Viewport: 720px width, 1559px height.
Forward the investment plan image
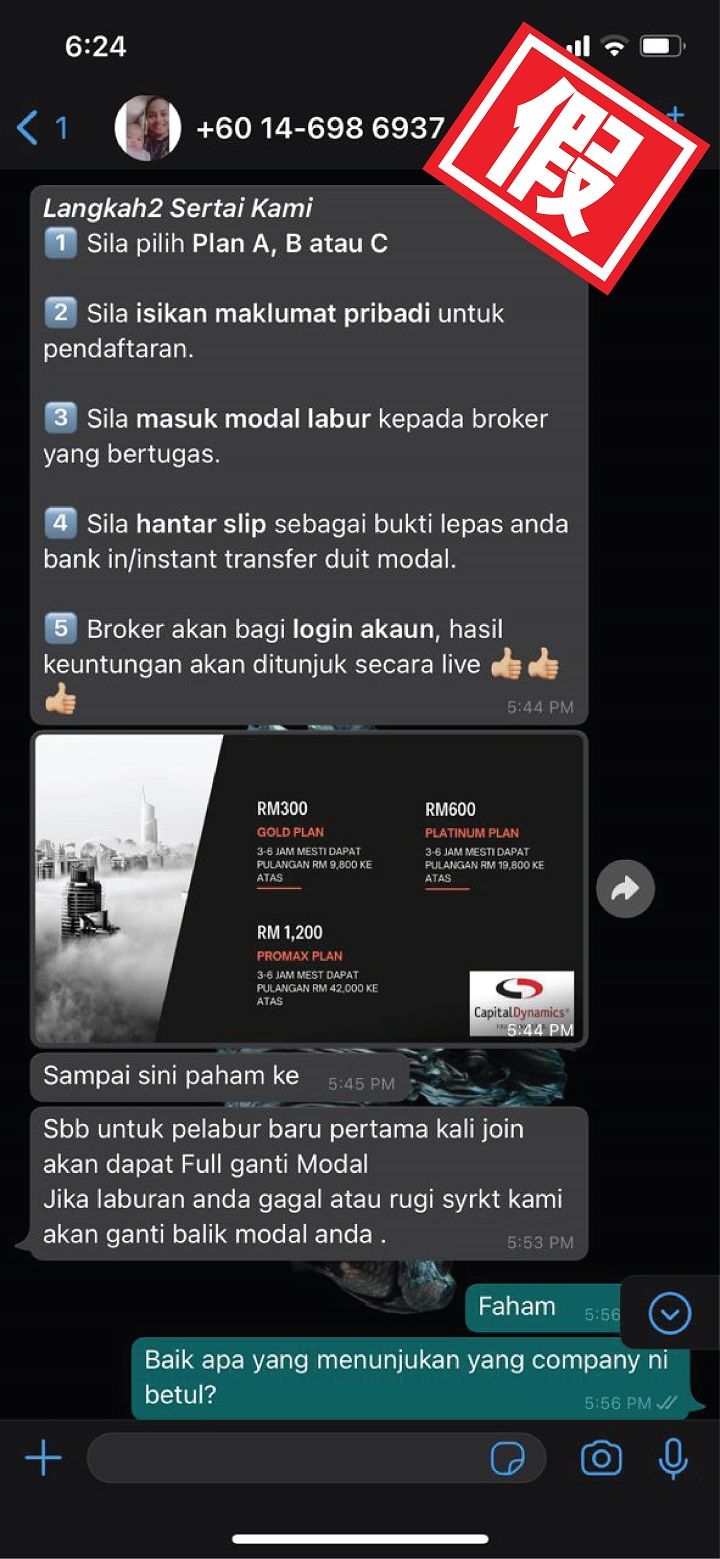625,888
